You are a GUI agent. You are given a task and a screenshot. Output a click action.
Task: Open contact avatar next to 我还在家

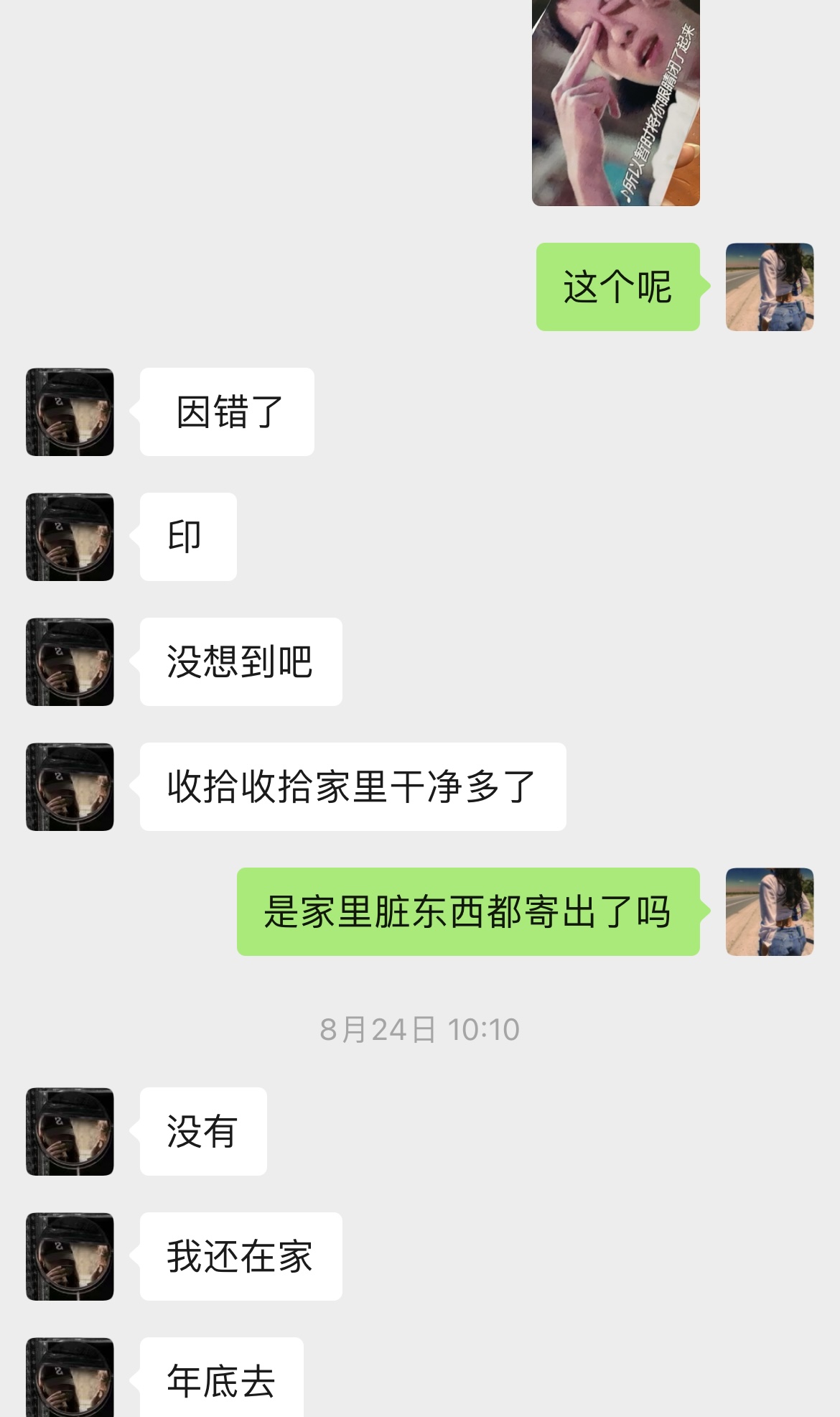coord(70,1256)
